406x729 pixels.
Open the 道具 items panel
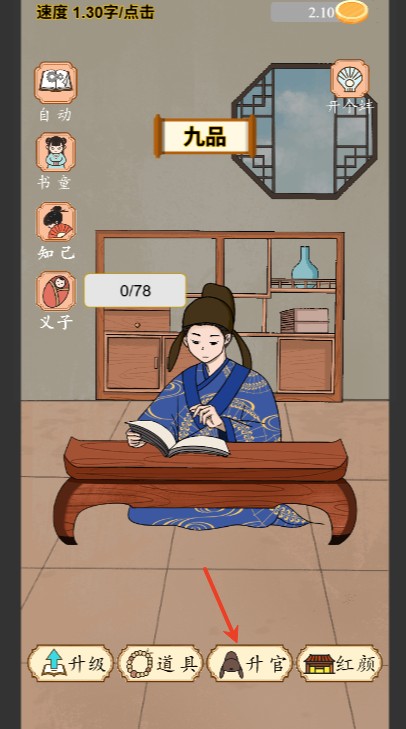[x=160, y=663]
